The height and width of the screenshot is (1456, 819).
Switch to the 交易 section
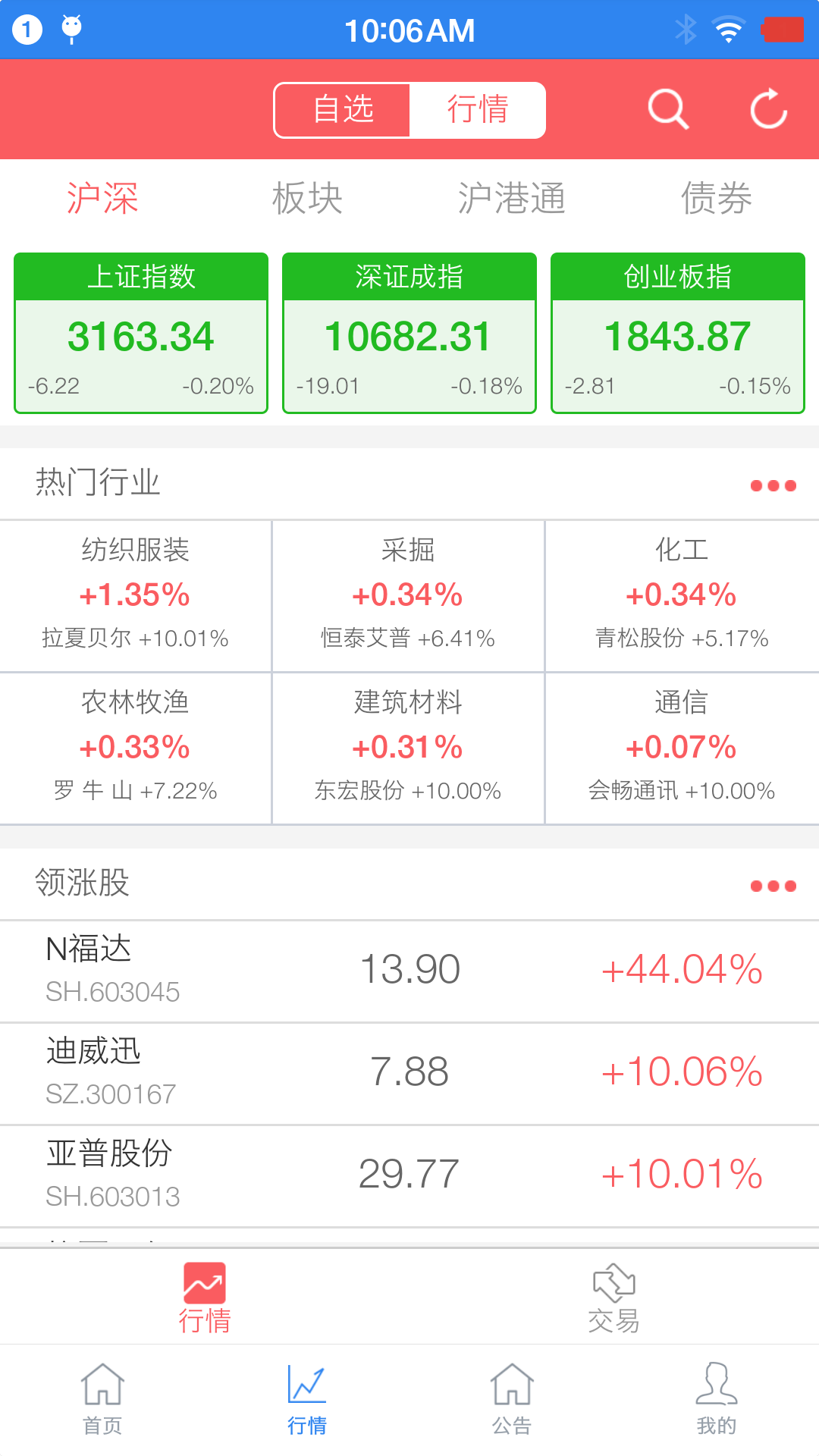(x=614, y=1298)
